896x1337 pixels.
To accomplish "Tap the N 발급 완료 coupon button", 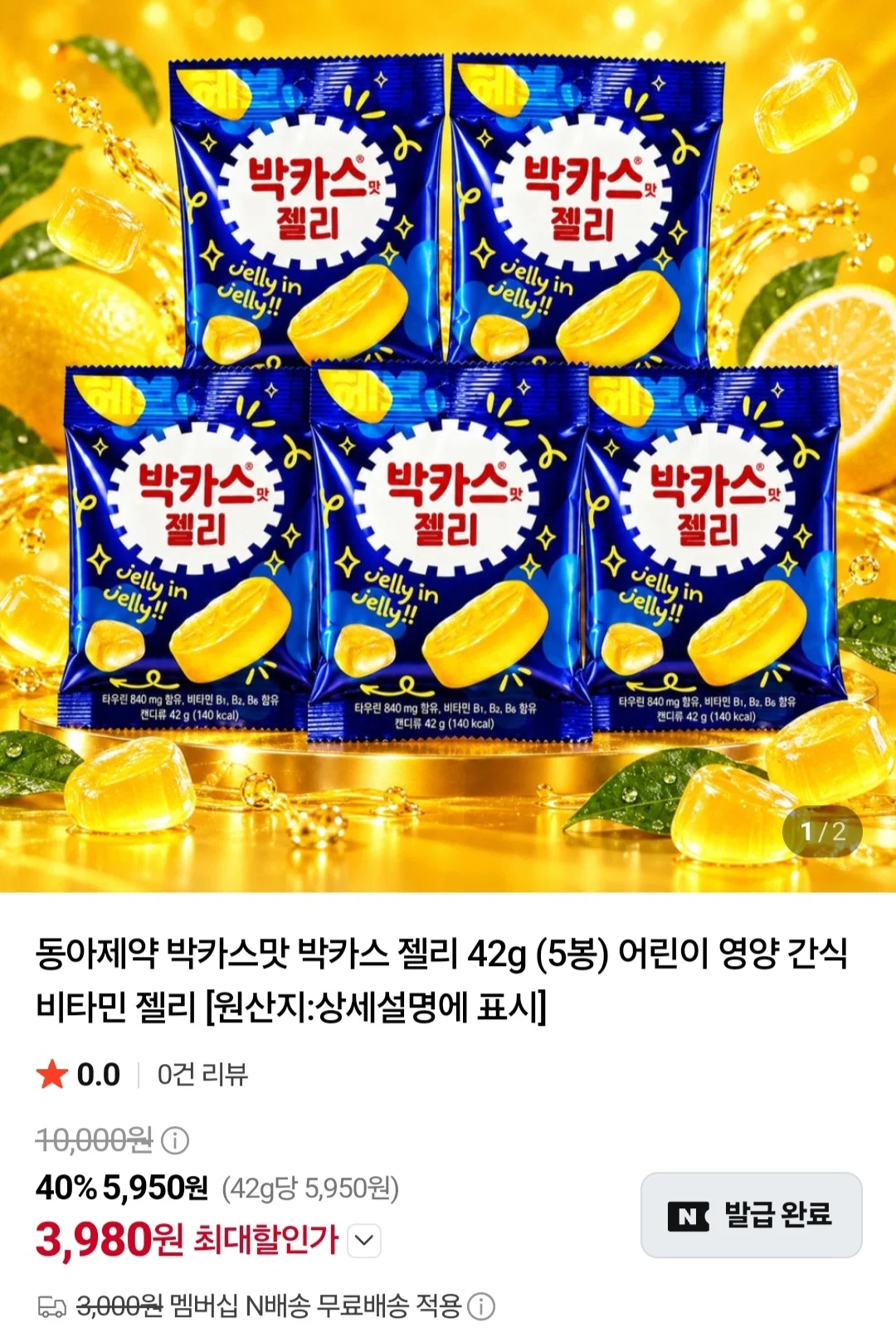I will (x=751, y=1215).
